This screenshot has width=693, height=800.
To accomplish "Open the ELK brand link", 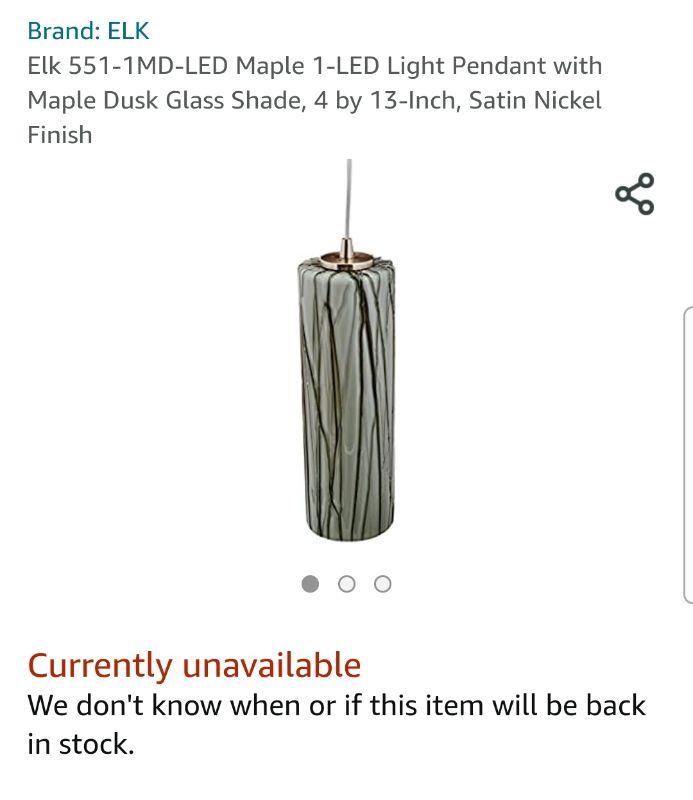I will [x=88, y=31].
